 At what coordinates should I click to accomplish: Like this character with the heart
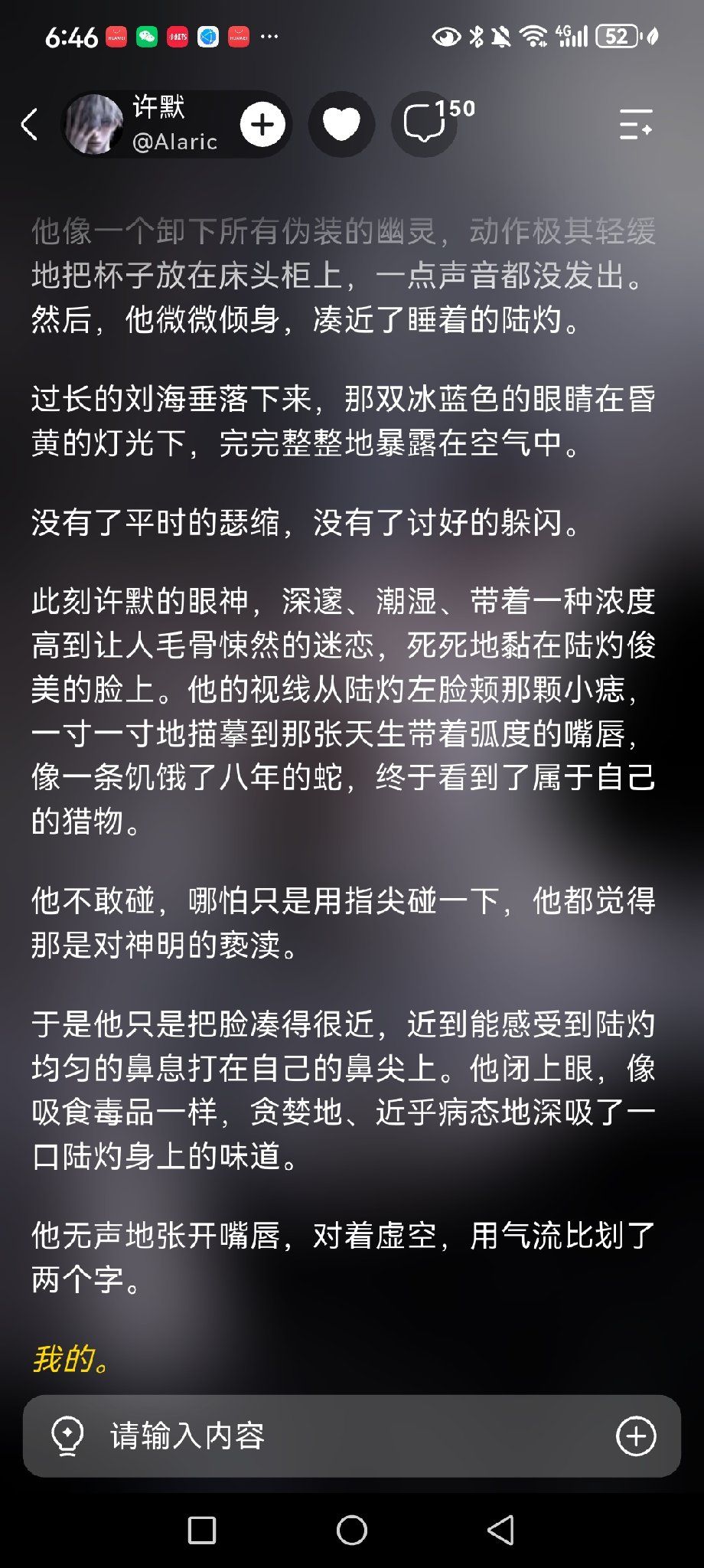coord(341,124)
